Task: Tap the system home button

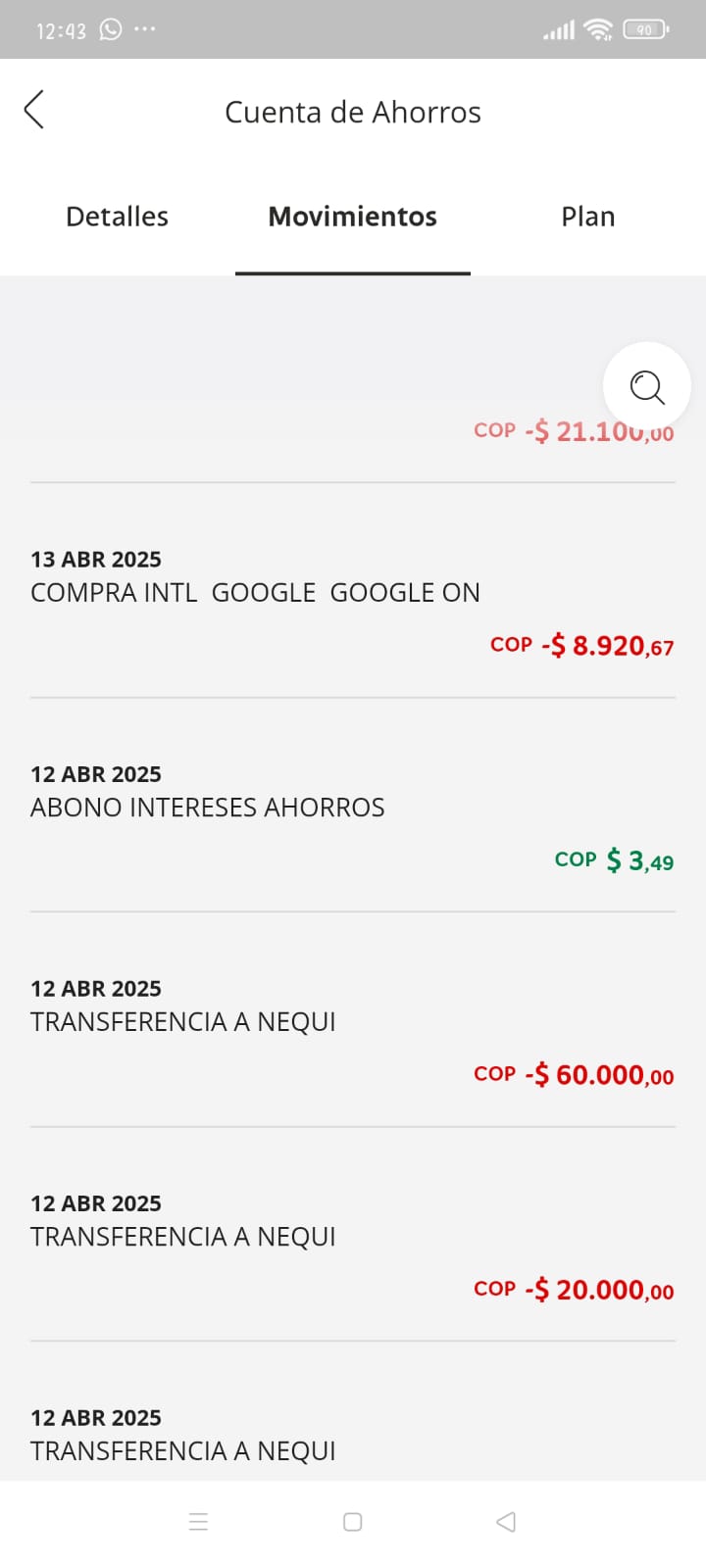Action: tap(353, 1522)
